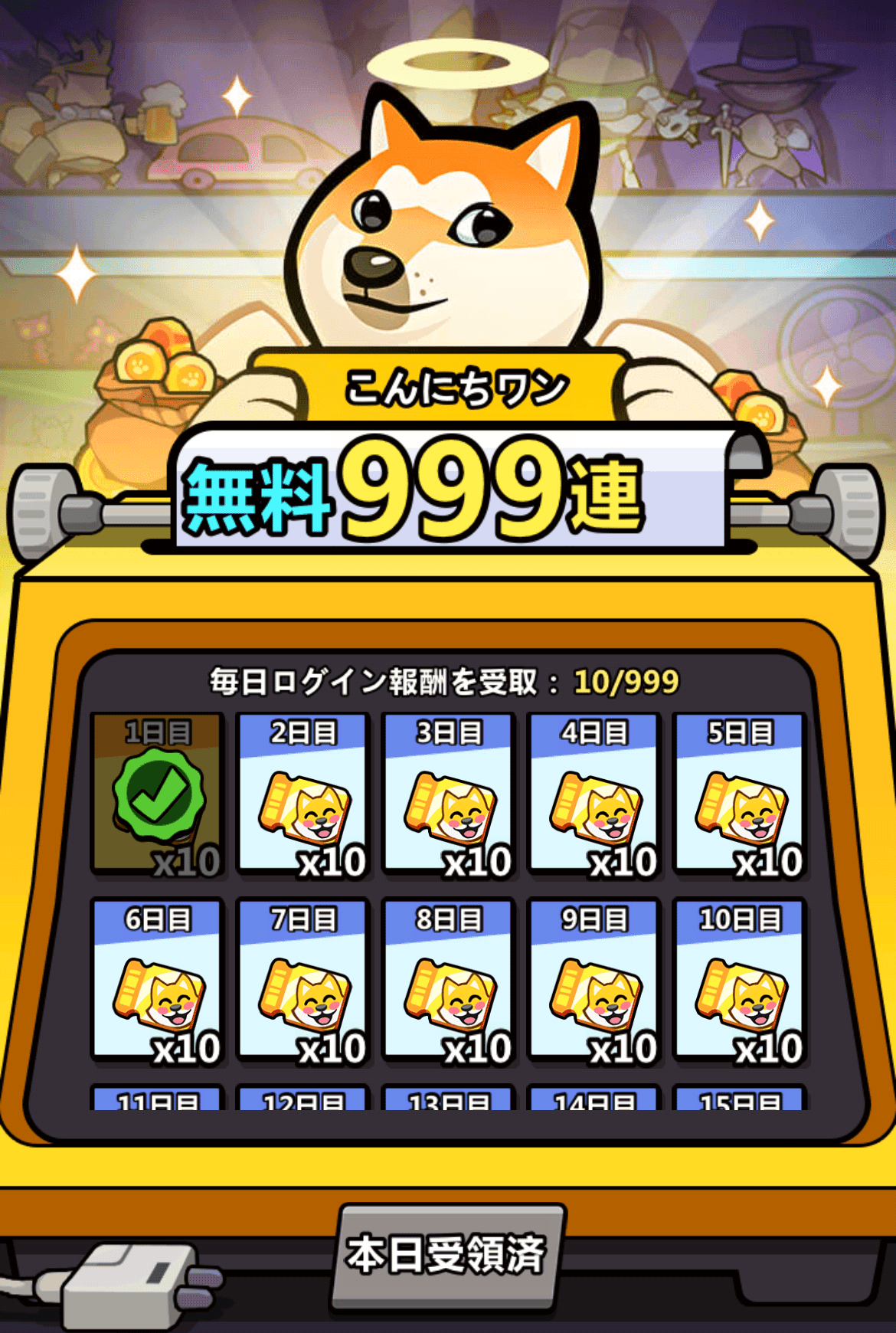Image resolution: width=896 pixels, height=1333 pixels.
Task: Tap the 7日目 ticket reward
Action: tap(303, 982)
